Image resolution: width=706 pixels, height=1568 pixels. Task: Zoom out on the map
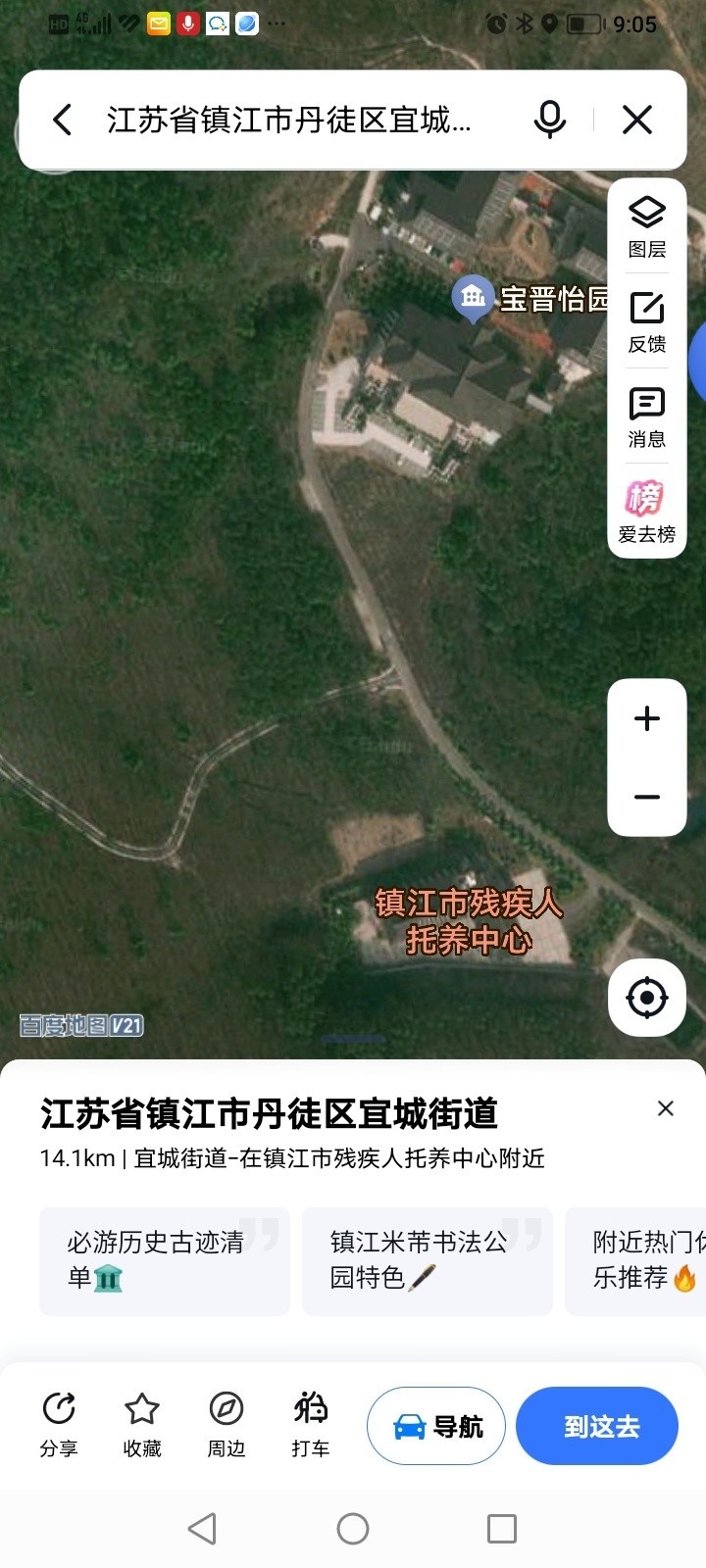647,797
